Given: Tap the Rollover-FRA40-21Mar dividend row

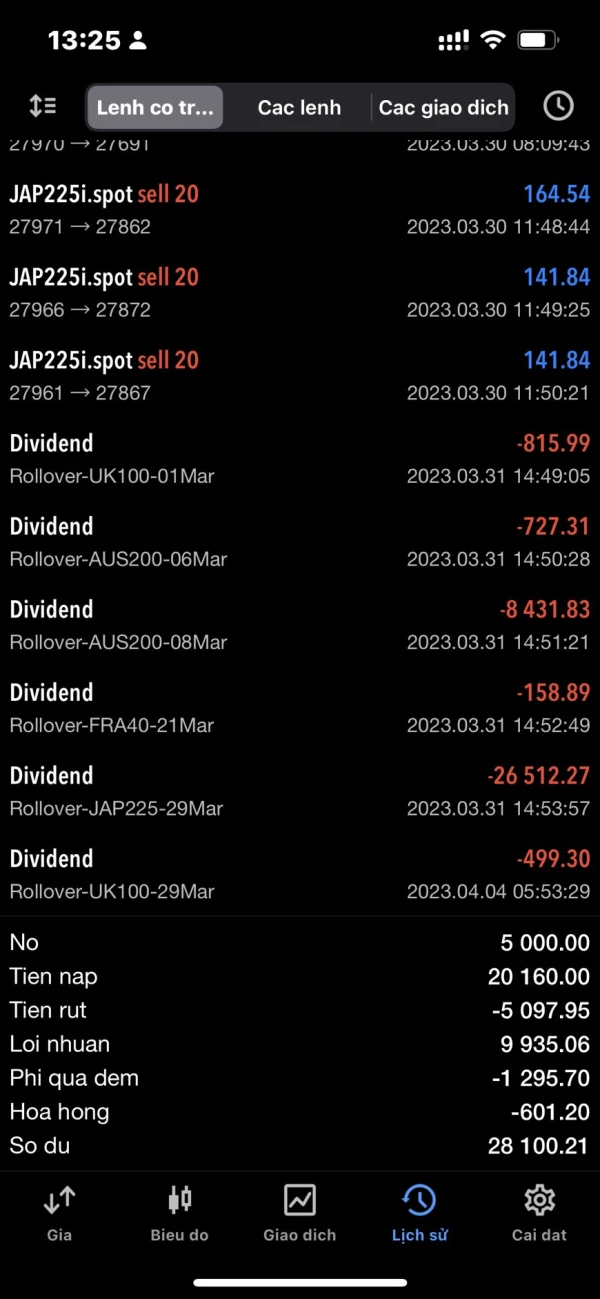Looking at the screenshot, I should click(x=299, y=707).
